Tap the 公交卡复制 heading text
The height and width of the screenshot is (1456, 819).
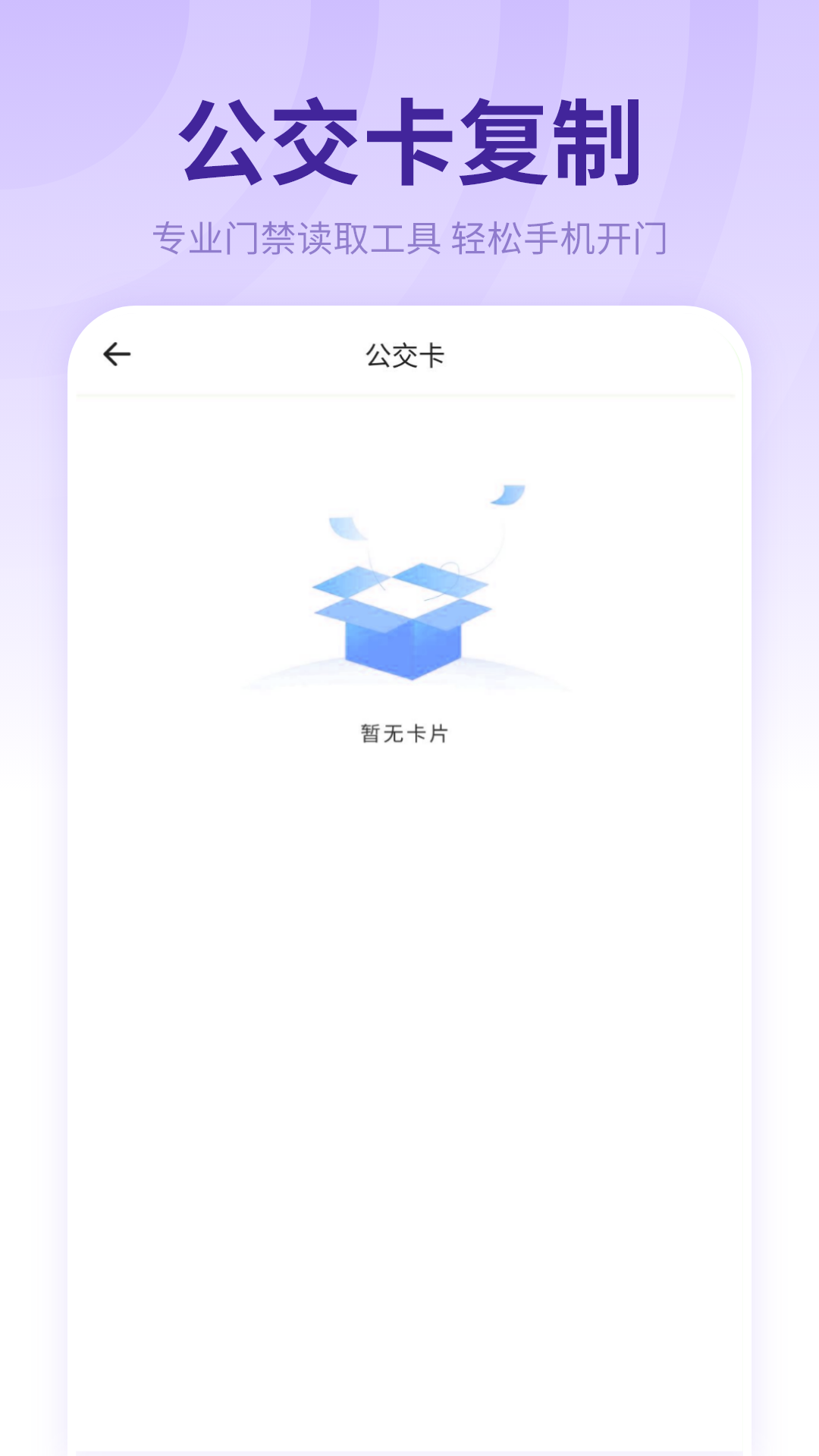coord(409,140)
